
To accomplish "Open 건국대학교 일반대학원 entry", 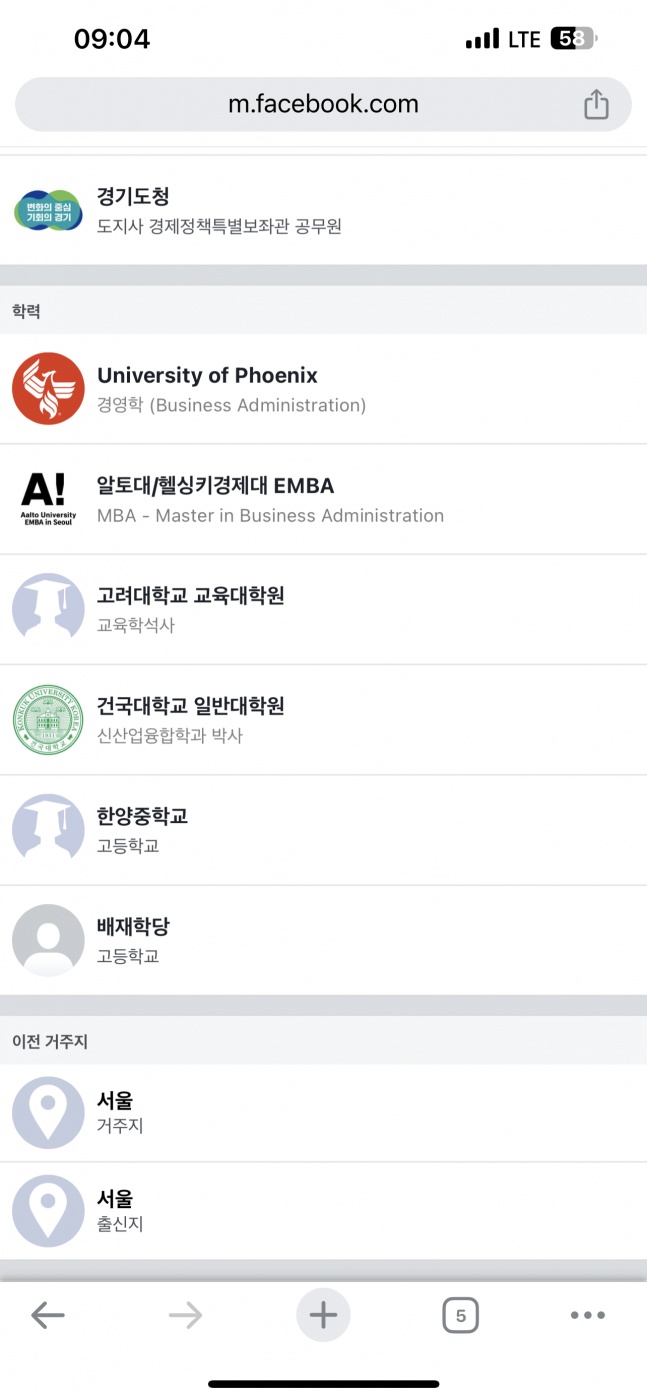I will (192, 718).
